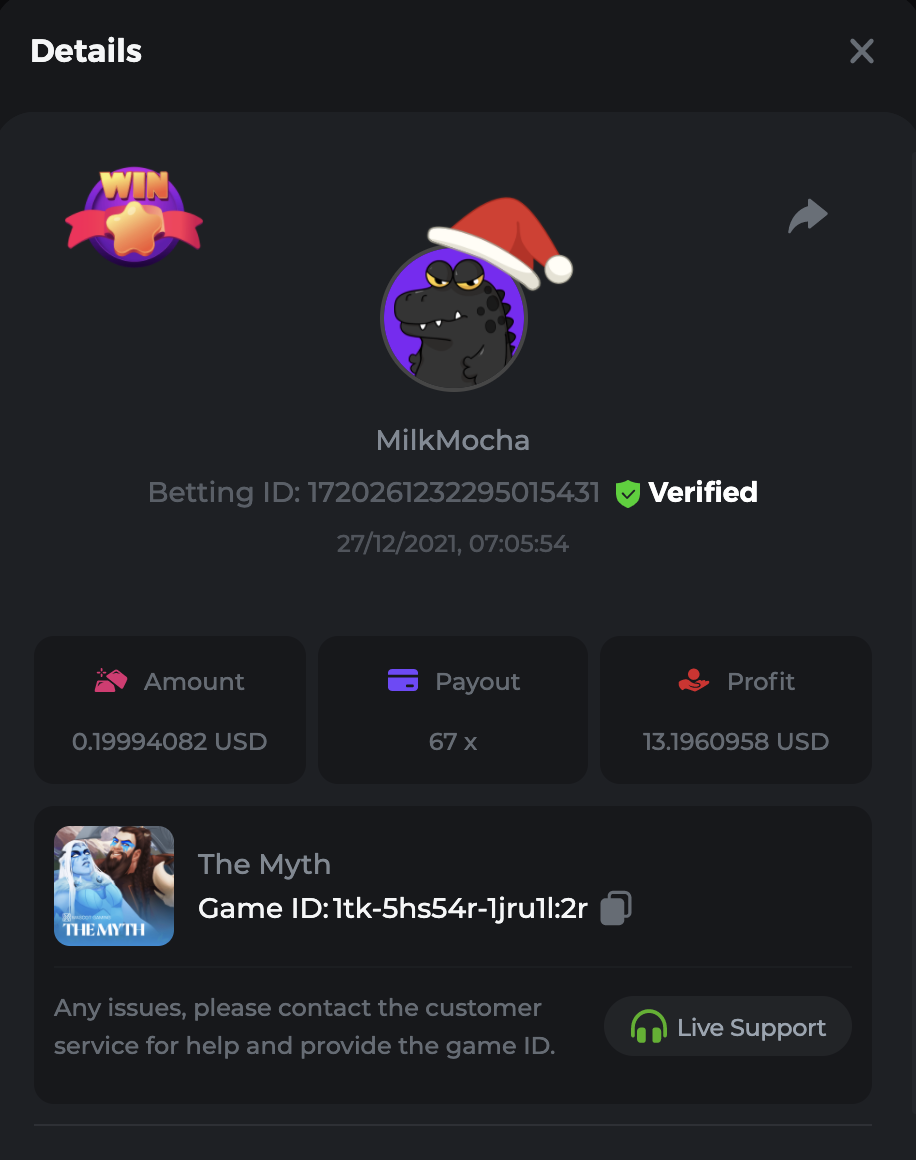Screen dimensions: 916x1160
Task: Close the Details dialog
Action: [861, 51]
